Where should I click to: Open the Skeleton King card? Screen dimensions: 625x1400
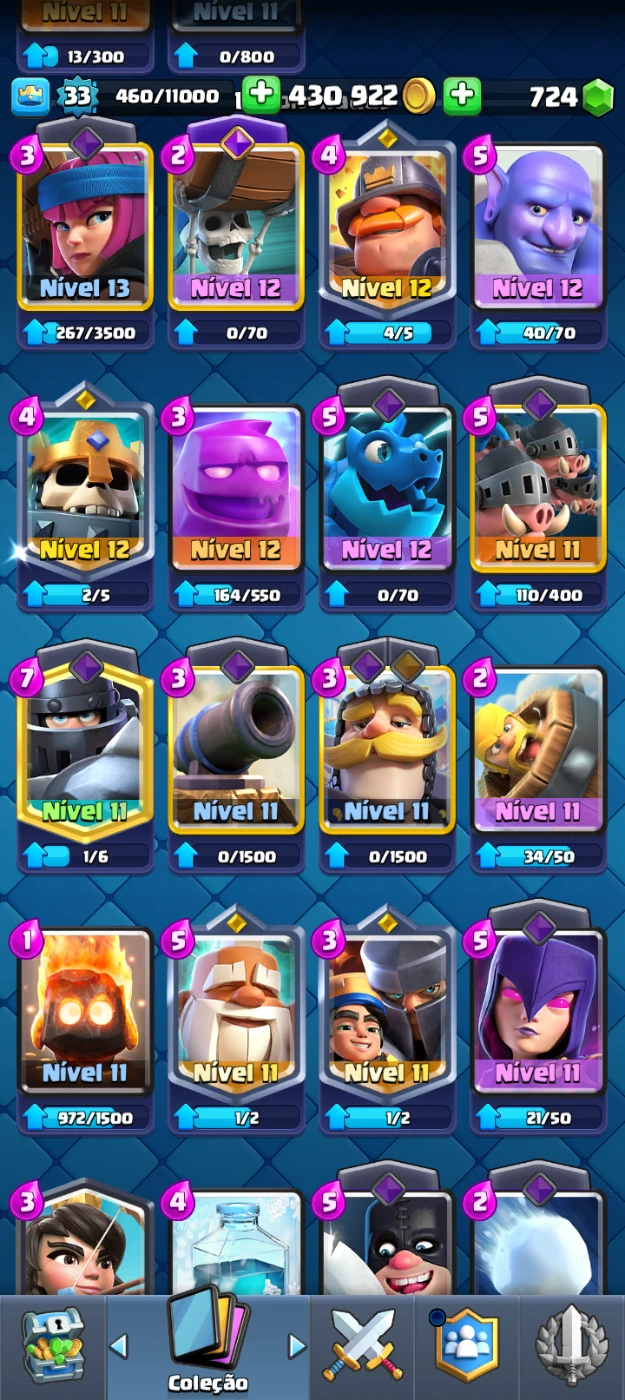point(86,490)
